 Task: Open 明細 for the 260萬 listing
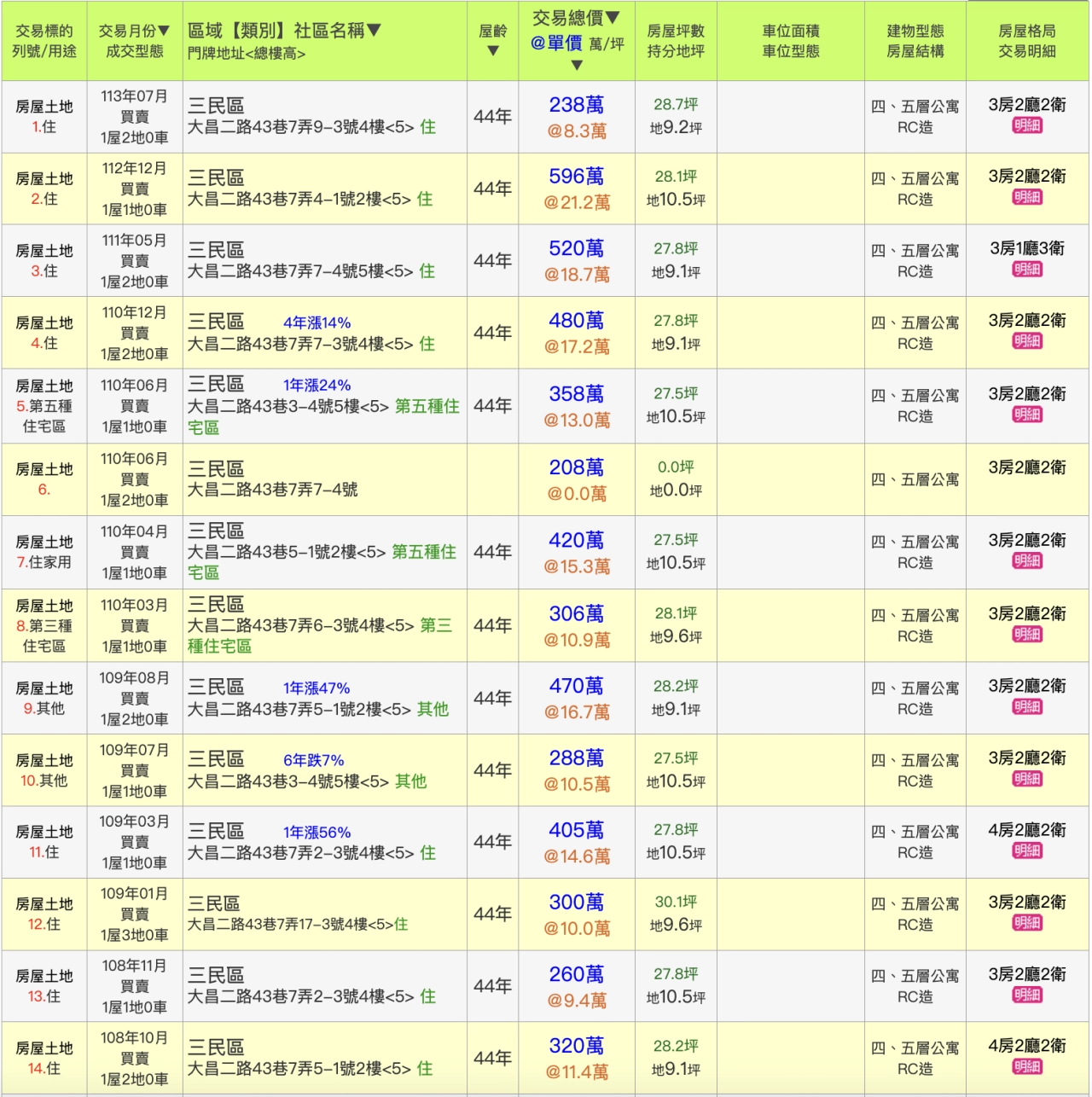tap(1027, 995)
